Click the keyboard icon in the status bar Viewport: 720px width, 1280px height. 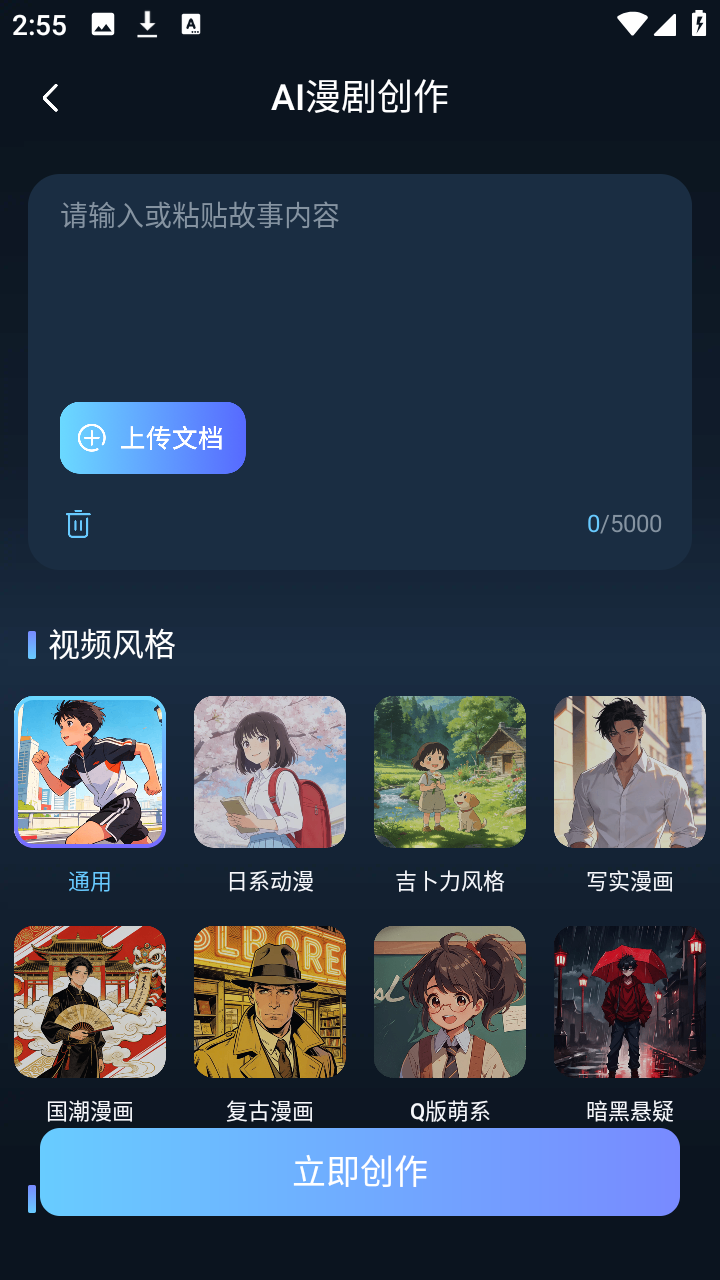click(190, 25)
